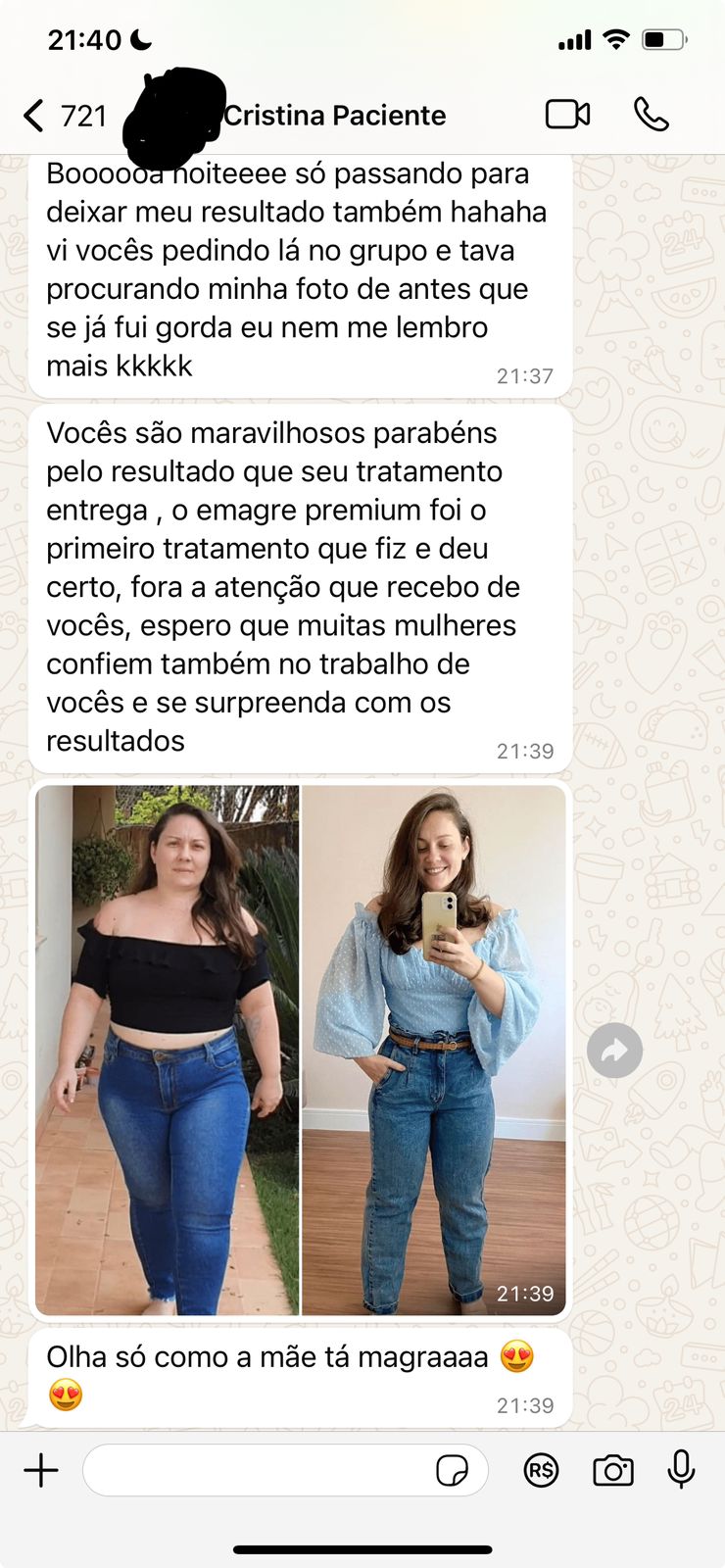Tap the microphone to record audio
This screenshot has height=1568, width=725.
(681, 1470)
